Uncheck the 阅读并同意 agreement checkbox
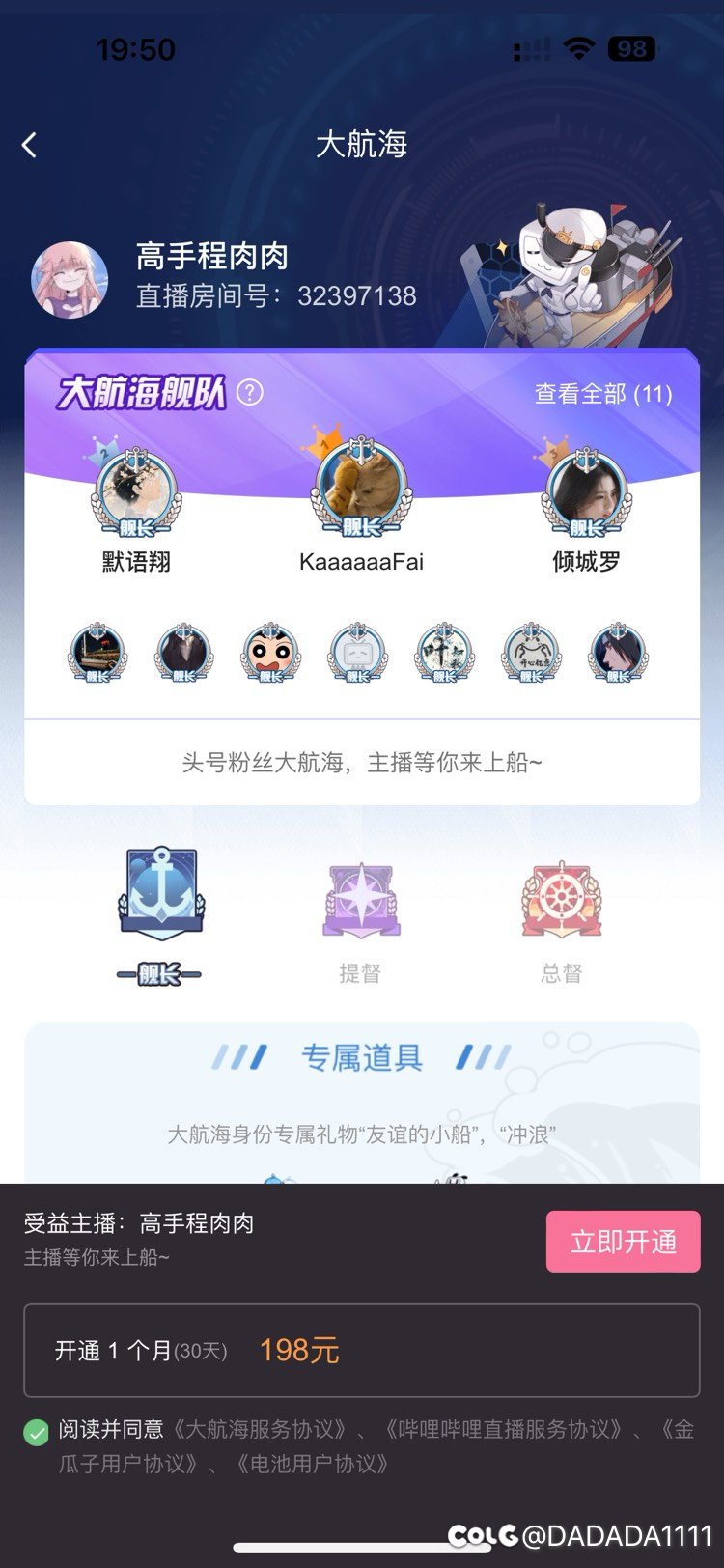Screen dimensions: 724x1568 tap(37, 1431)
